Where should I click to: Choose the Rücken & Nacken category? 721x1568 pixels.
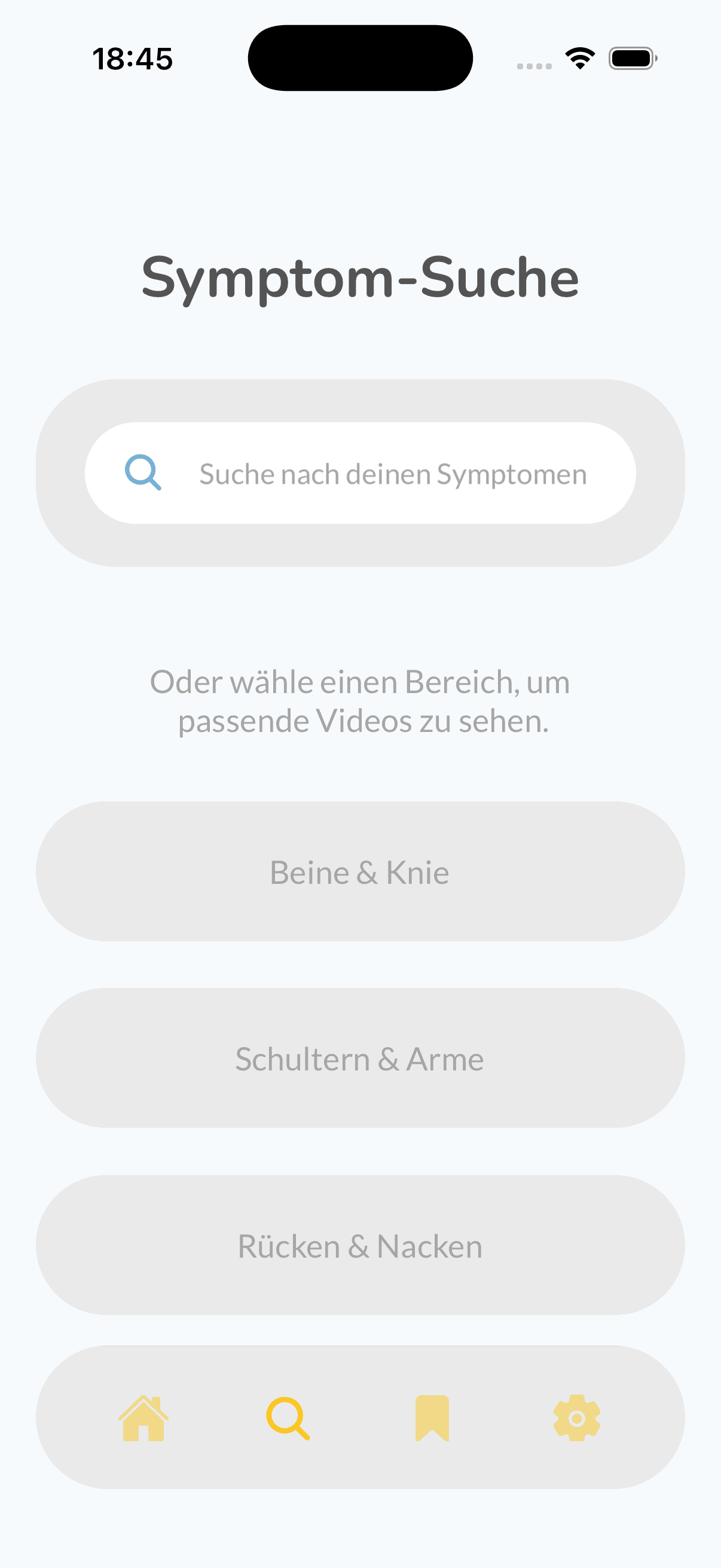coord(360,1246)
